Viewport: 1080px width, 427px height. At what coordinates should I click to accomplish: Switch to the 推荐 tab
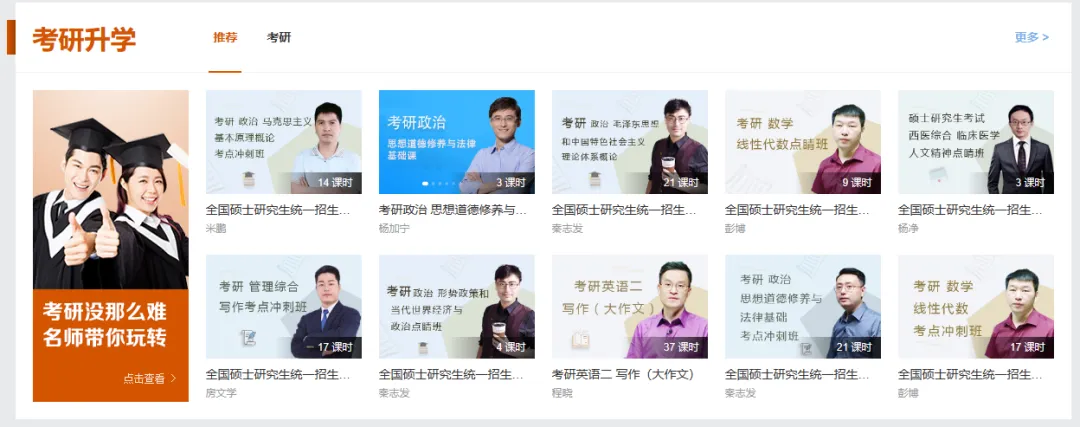click(225, 38)
